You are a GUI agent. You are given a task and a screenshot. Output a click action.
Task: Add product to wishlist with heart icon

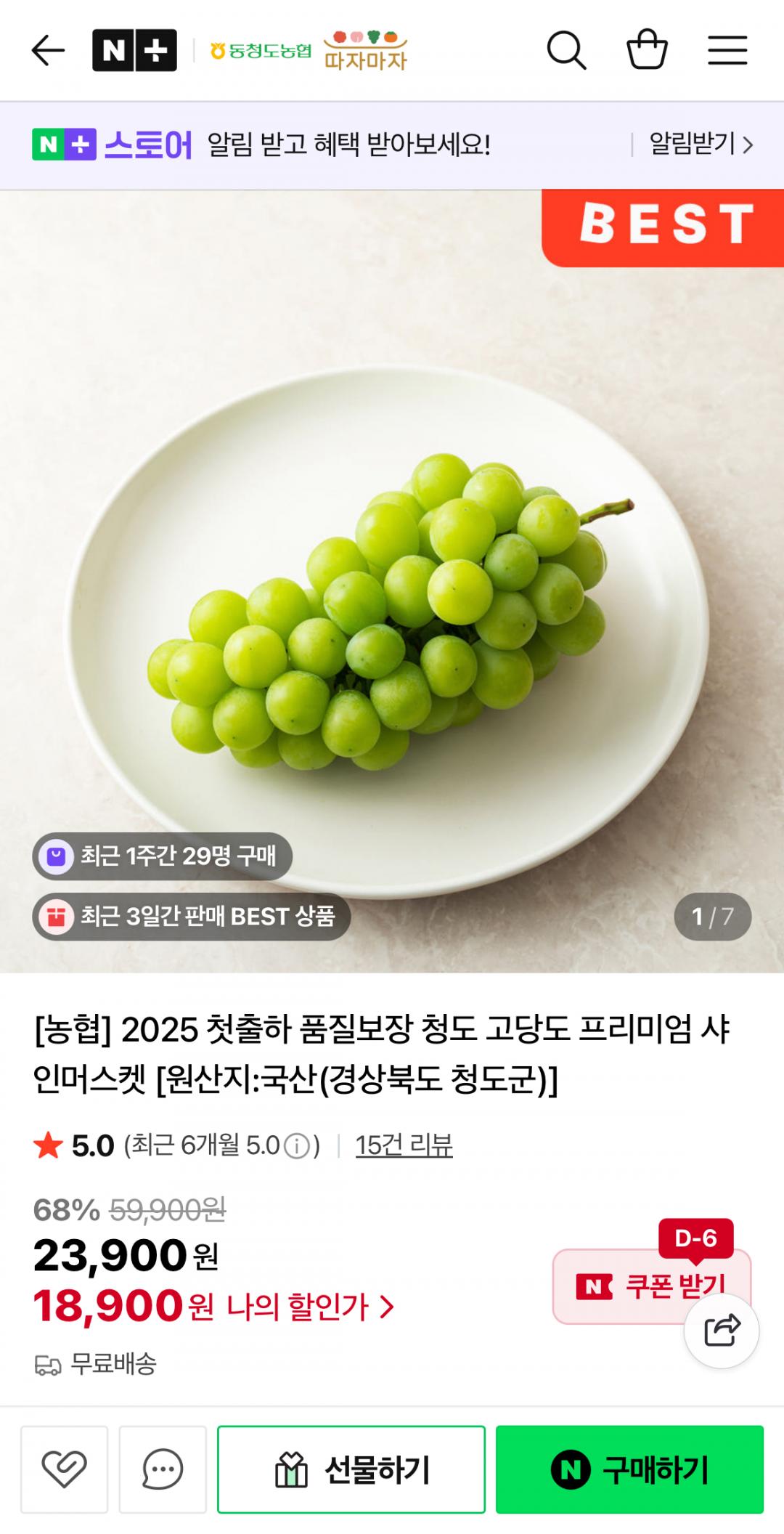(x=64, y=1469)
